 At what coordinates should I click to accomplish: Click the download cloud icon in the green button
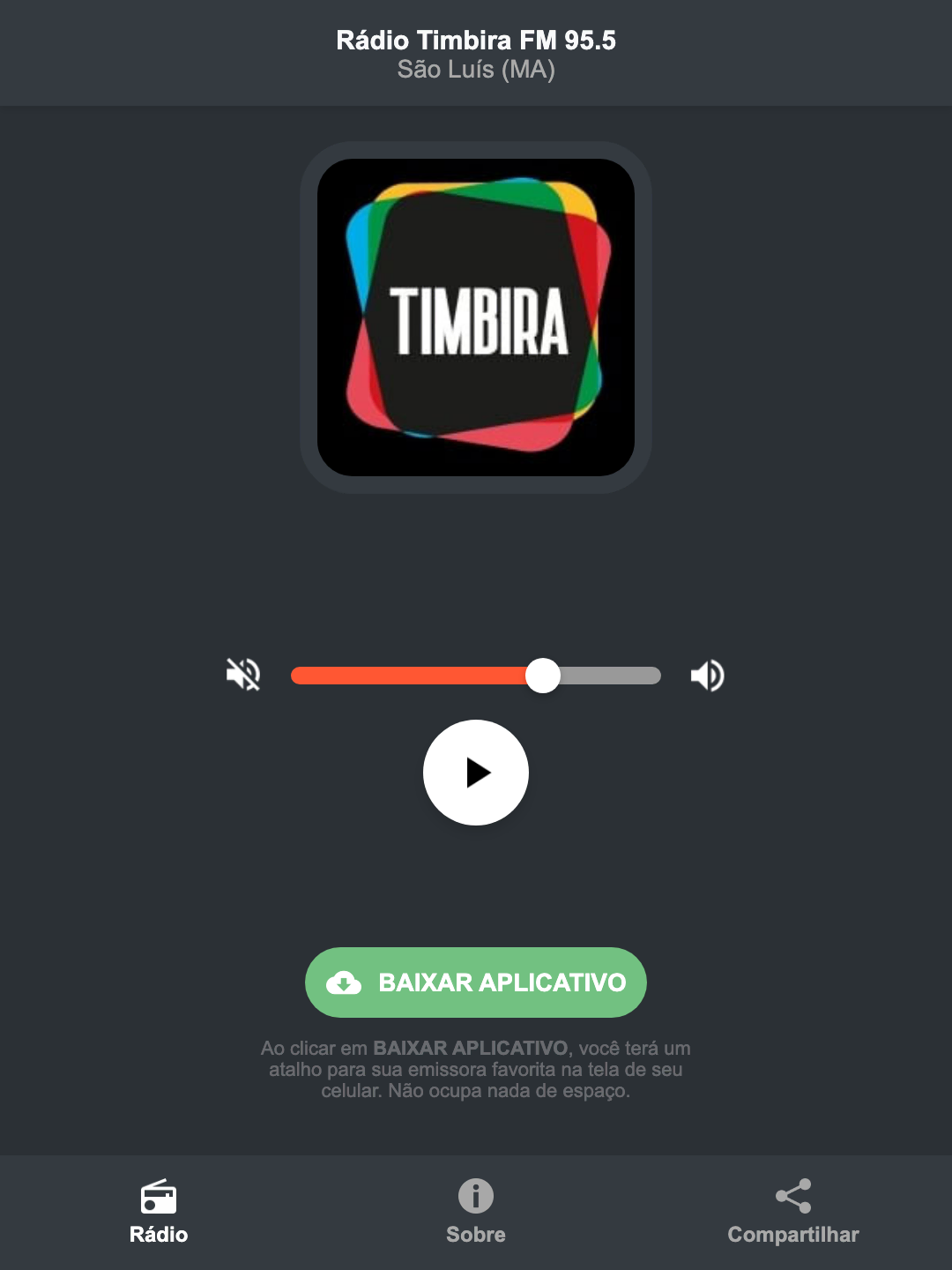[346, 982]
